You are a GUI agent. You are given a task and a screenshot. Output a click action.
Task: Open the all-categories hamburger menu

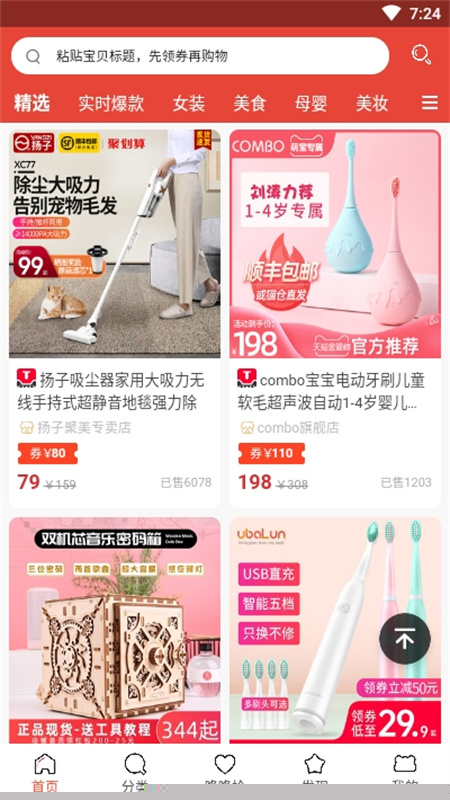(x=430, y=103)
